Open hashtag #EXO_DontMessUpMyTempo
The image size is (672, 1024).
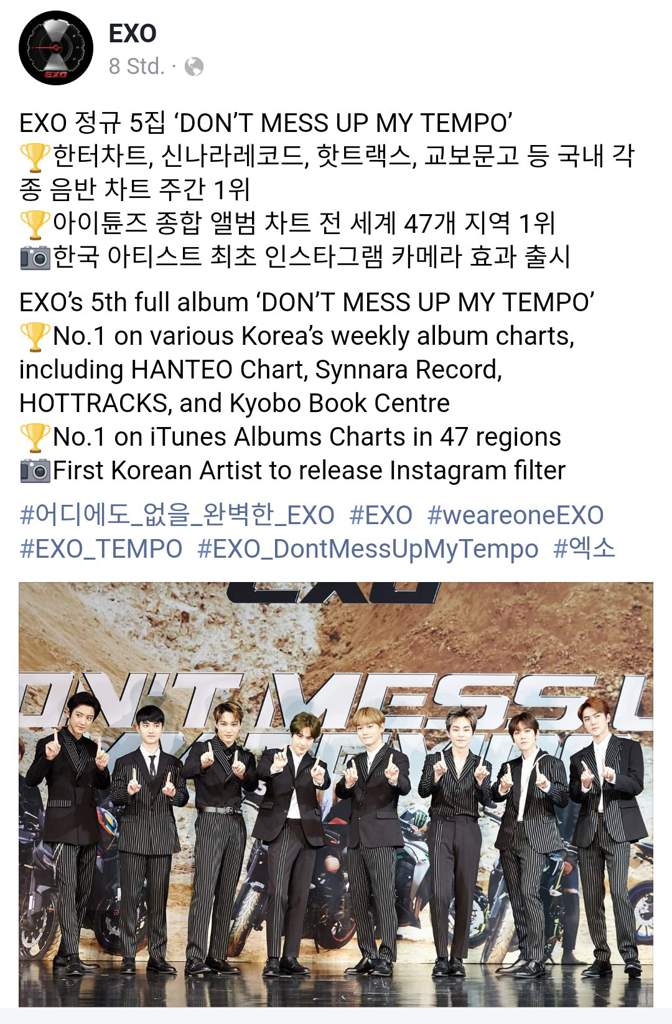368,548
